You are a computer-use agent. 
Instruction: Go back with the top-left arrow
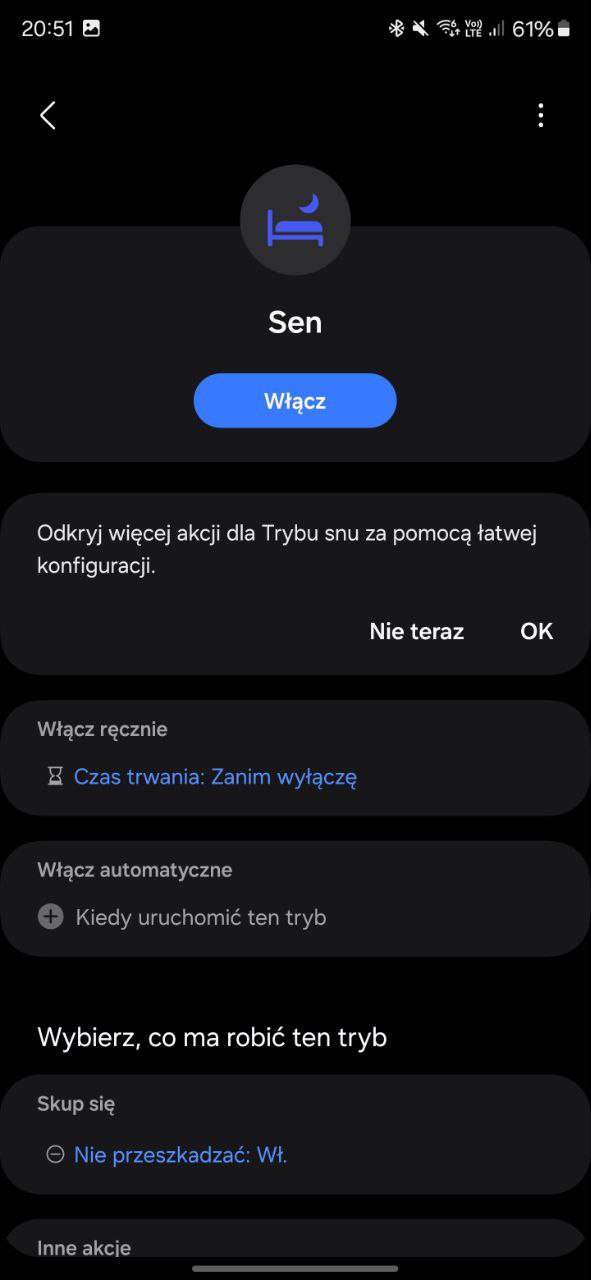pyautogui.click(x=47, y=116)
